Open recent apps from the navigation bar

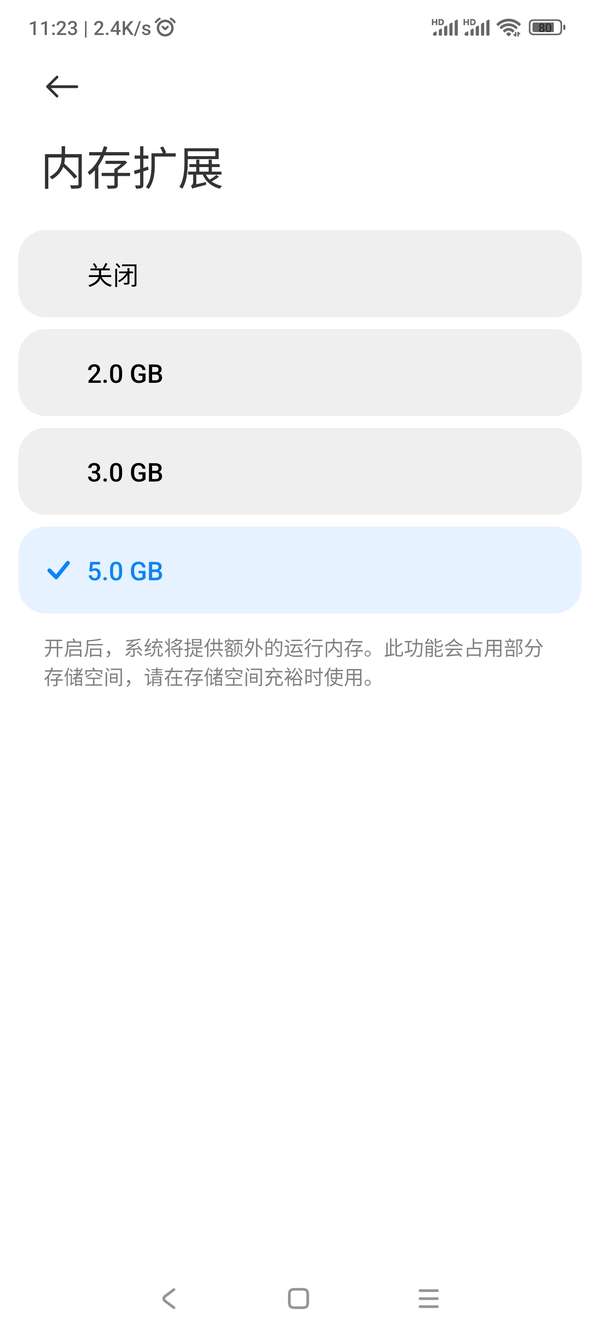coord(429,1298)
